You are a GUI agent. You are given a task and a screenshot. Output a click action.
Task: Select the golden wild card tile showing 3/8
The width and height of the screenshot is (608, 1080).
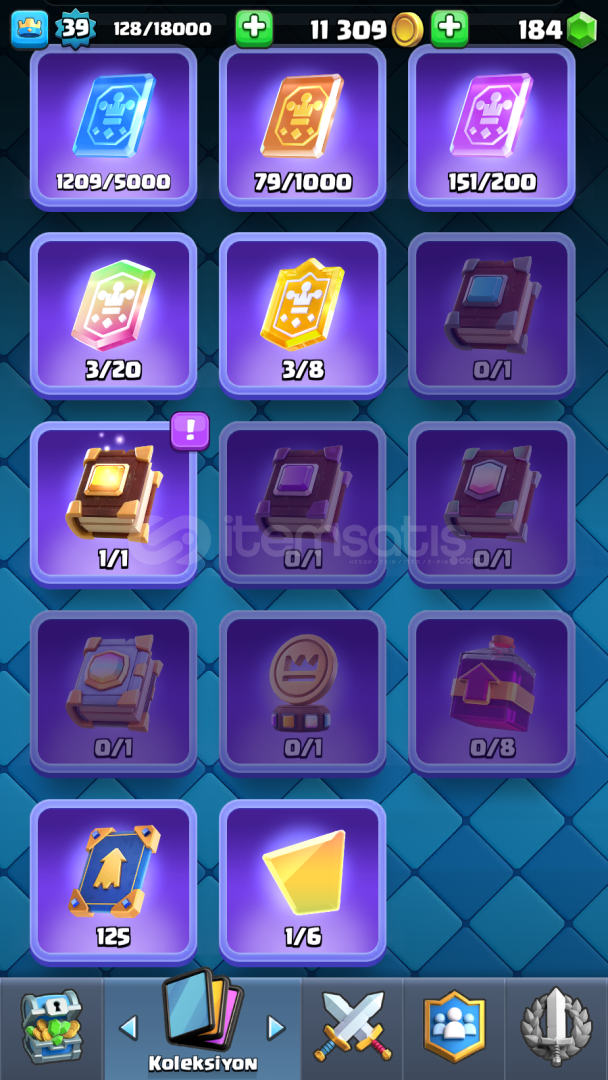tap(302, 316)
